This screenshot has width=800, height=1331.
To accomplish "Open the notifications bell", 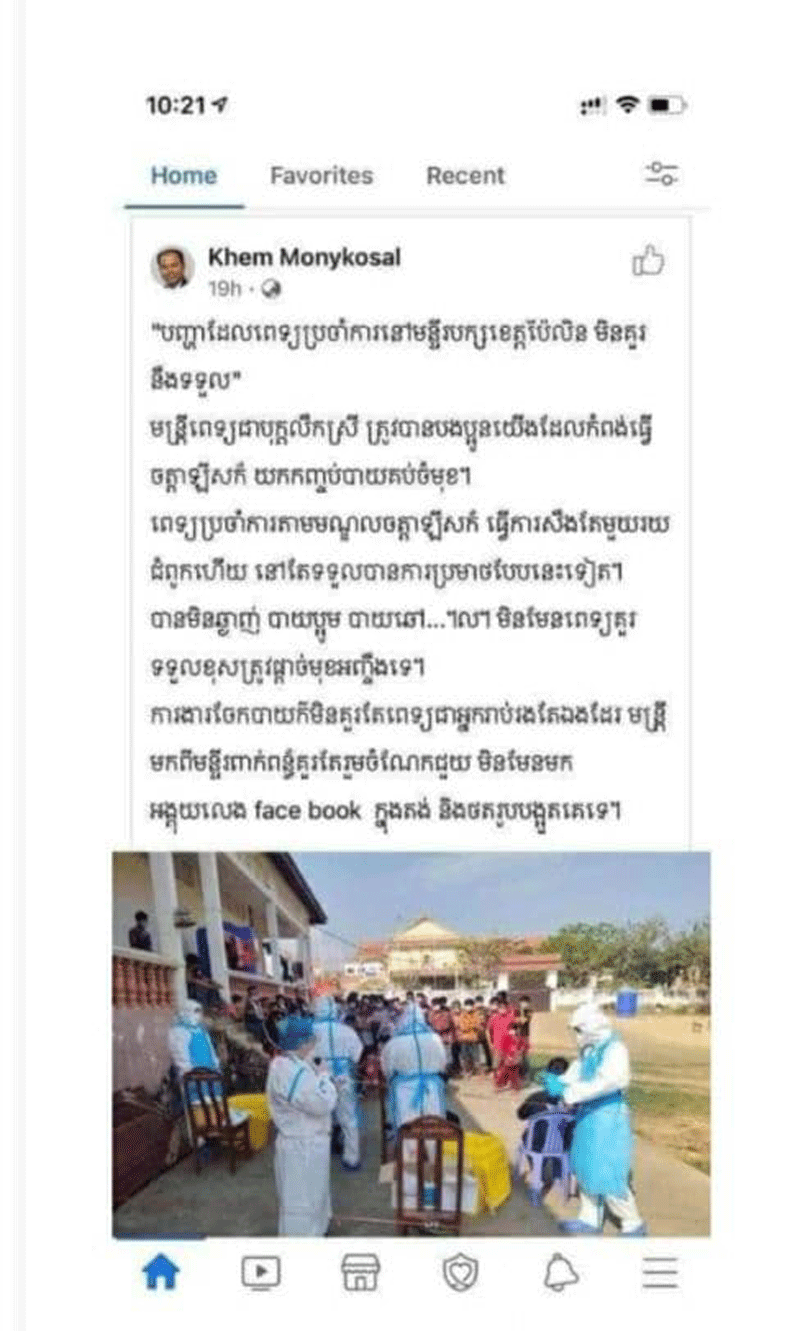I will pos(560,1272).
